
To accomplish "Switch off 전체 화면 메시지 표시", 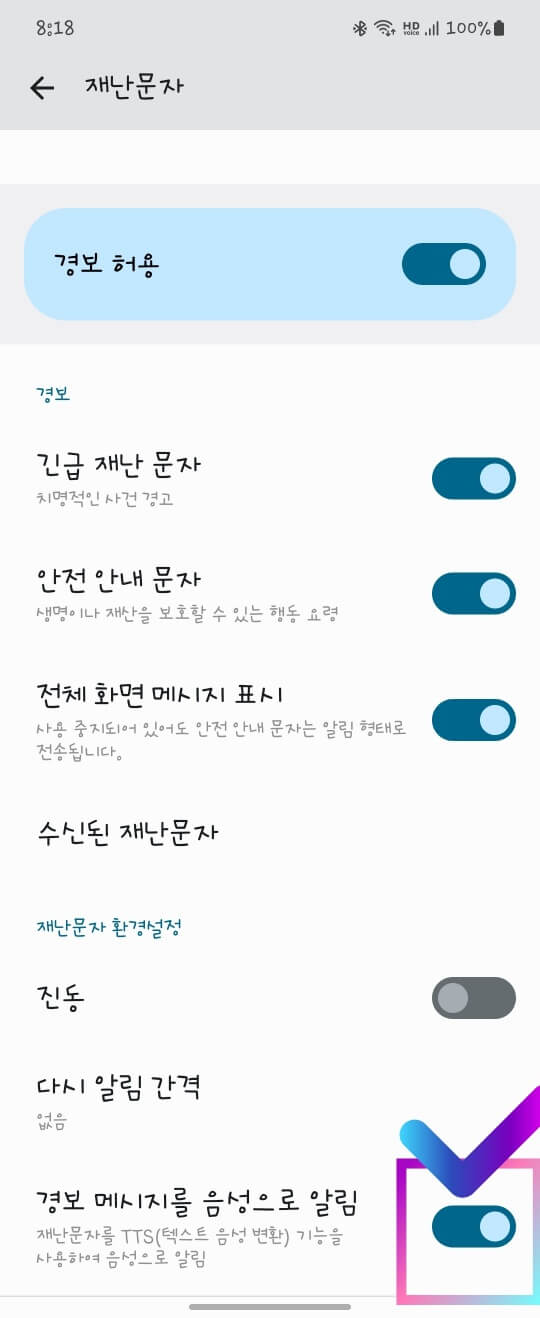I will [474, 720].
